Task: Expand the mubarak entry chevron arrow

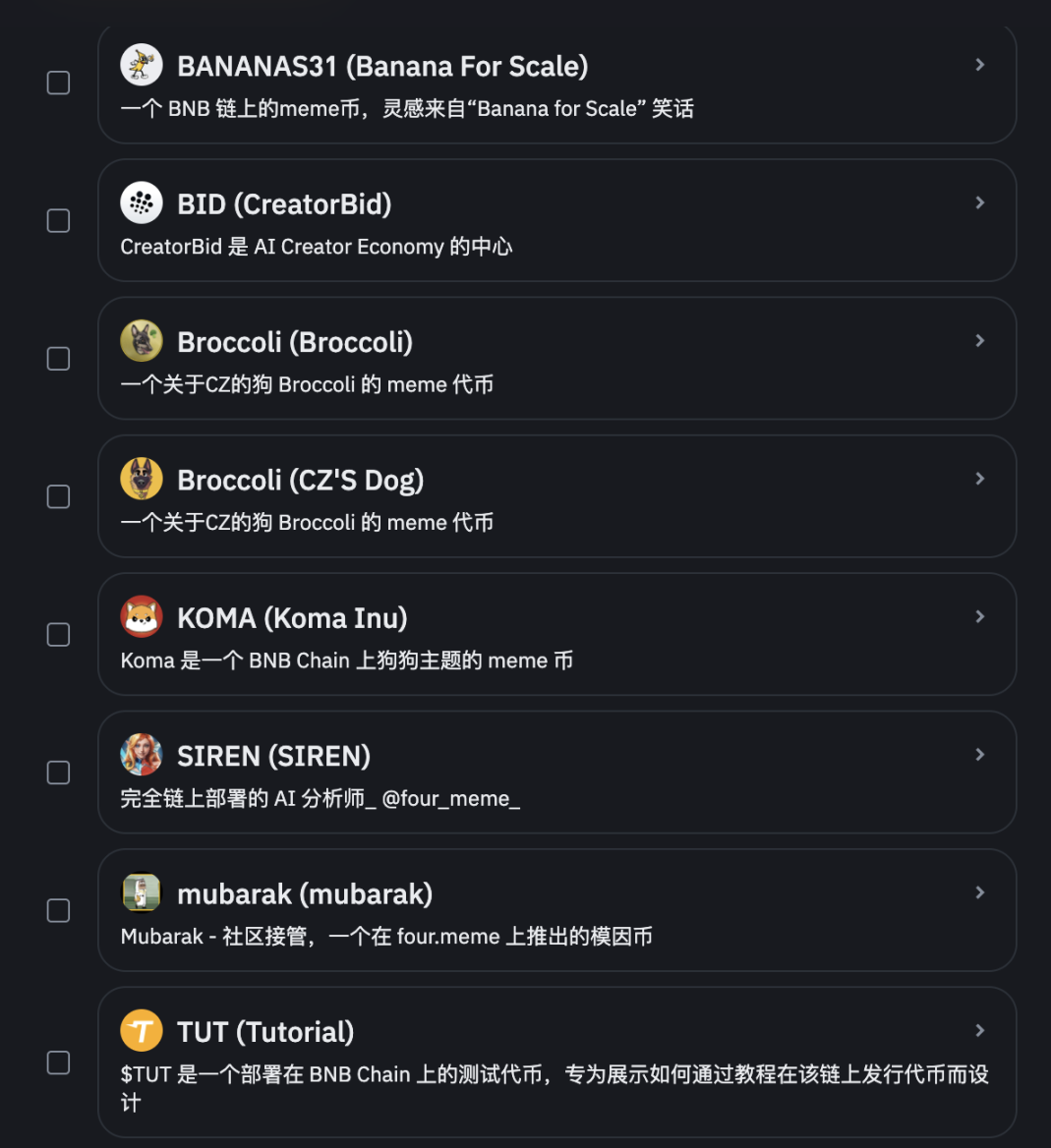Action: [x=980, y=891]
